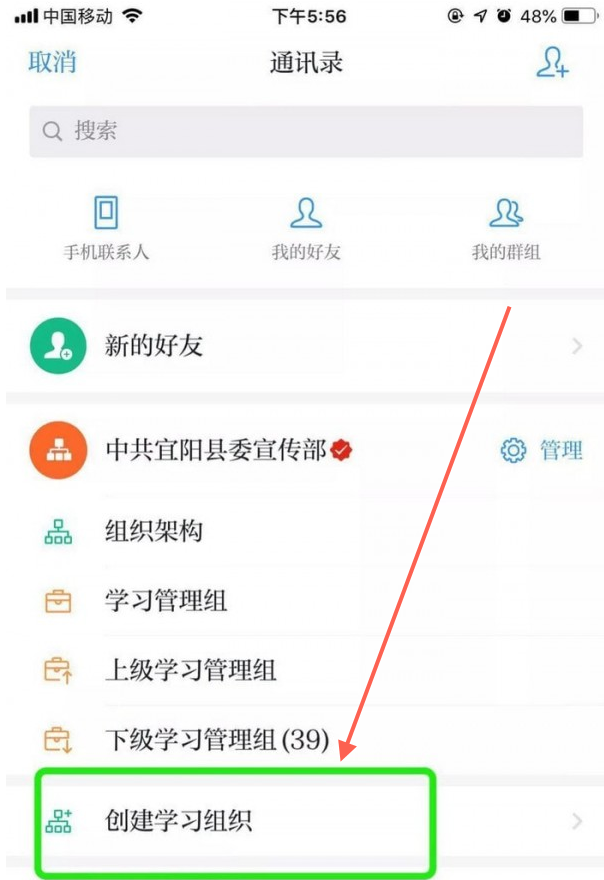Image resolution: width=604 pixels, height=880 pixels.
Task: Open 下级学习管理组 (39)
Action: click(216, 741)
